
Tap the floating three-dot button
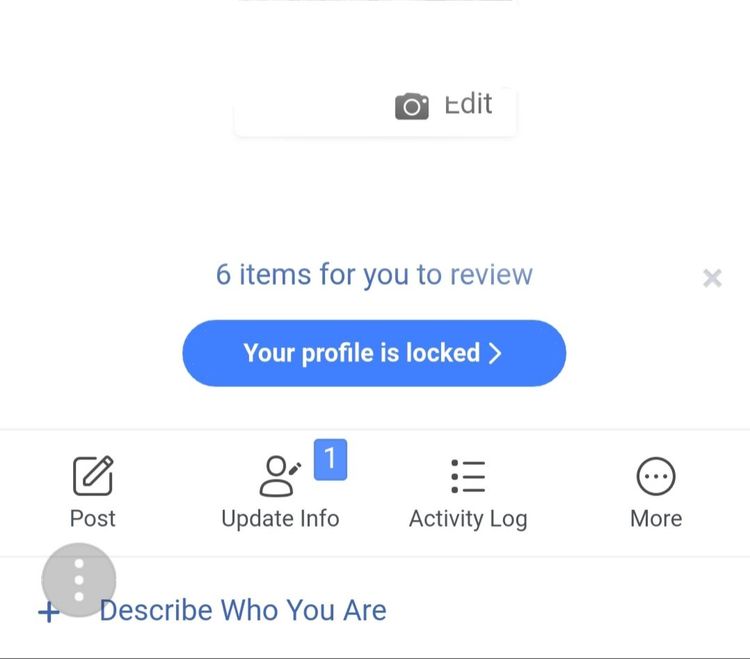(x=79, y=580)
